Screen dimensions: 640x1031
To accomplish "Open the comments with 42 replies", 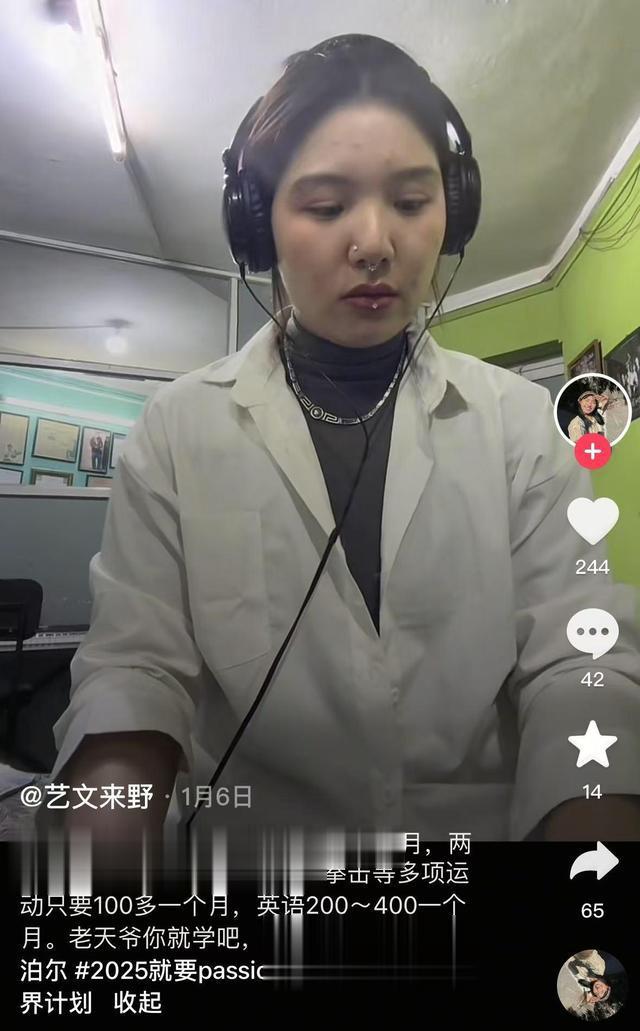I will (593, 634).
